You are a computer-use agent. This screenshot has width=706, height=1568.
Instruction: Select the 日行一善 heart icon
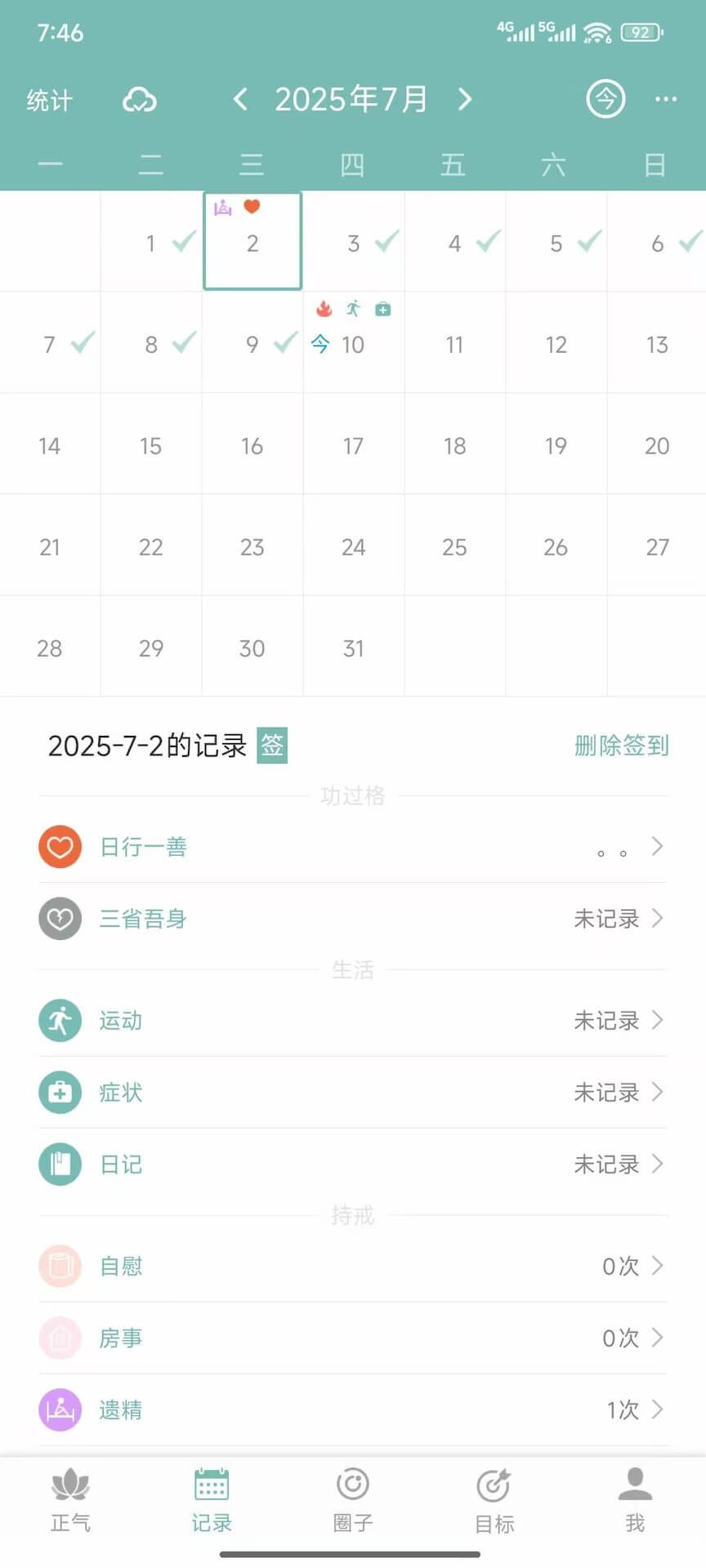pyautogui.click(x=59, y=847)
